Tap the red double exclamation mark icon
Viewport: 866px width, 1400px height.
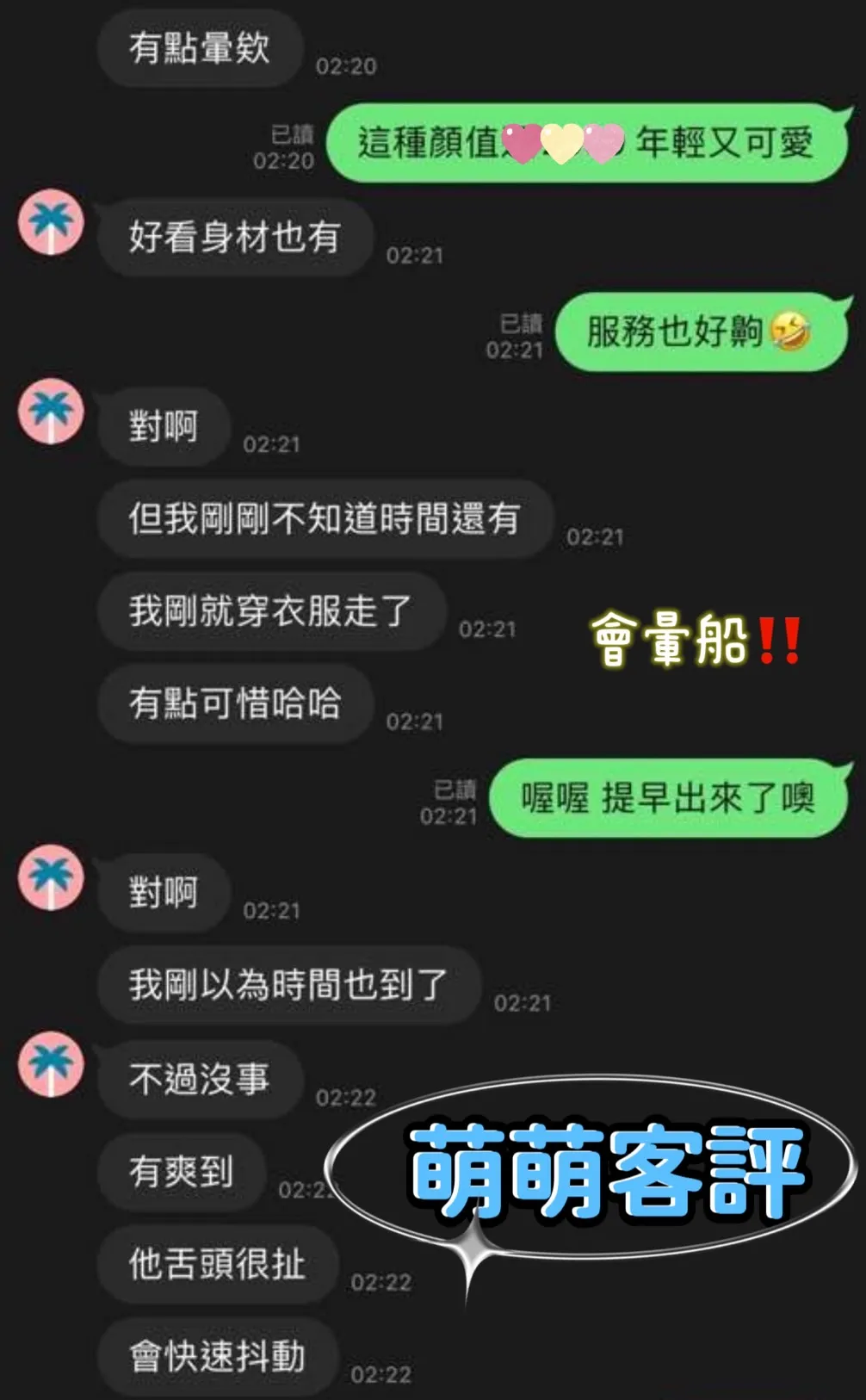click(779, 637)
